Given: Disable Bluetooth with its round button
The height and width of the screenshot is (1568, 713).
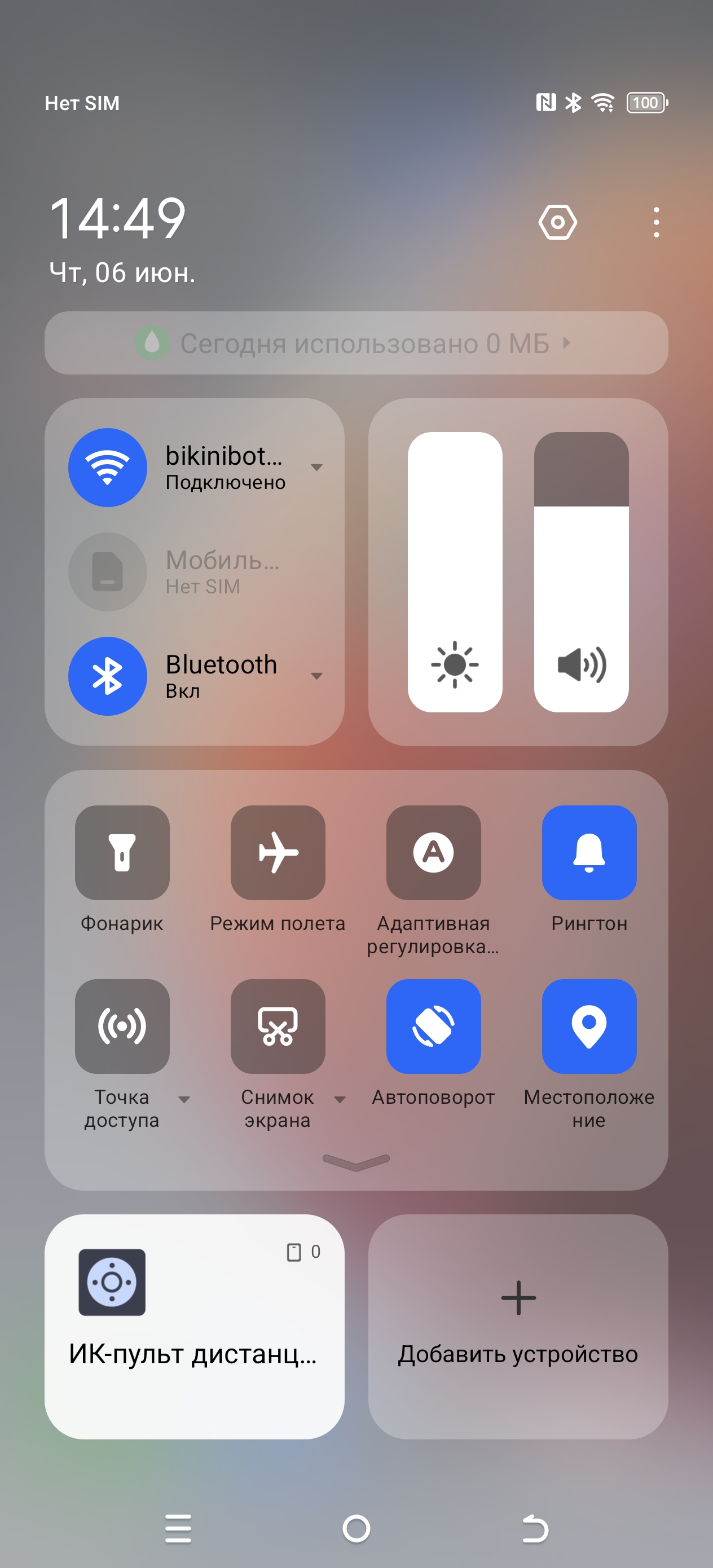Looking at the screenshot, I should [x=108, y=676].
